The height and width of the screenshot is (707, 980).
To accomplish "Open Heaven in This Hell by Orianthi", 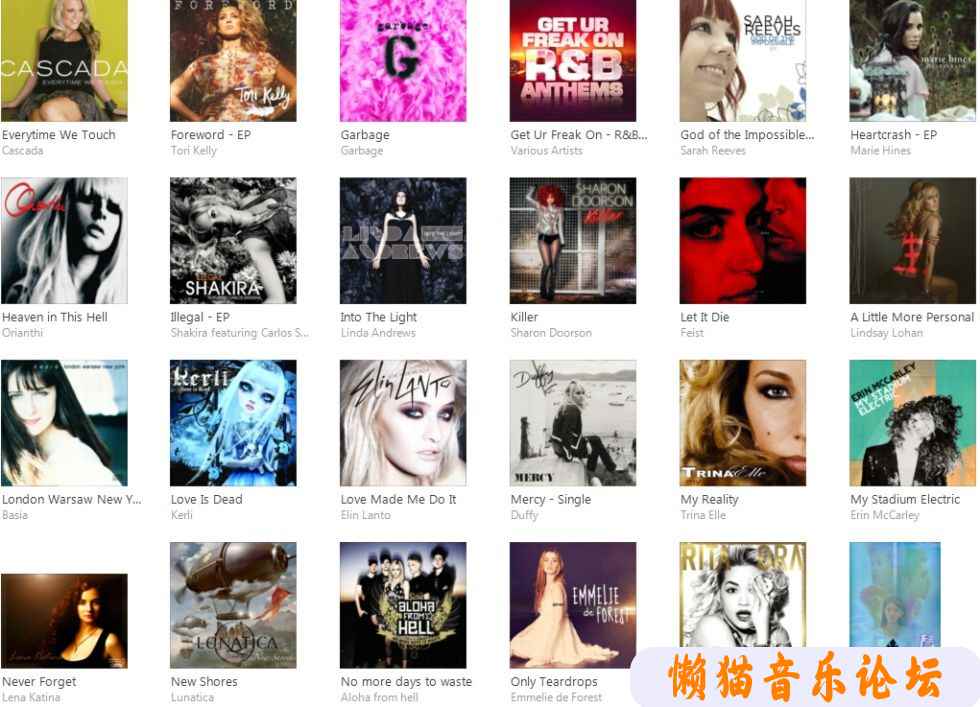I will tap(64, 241).
